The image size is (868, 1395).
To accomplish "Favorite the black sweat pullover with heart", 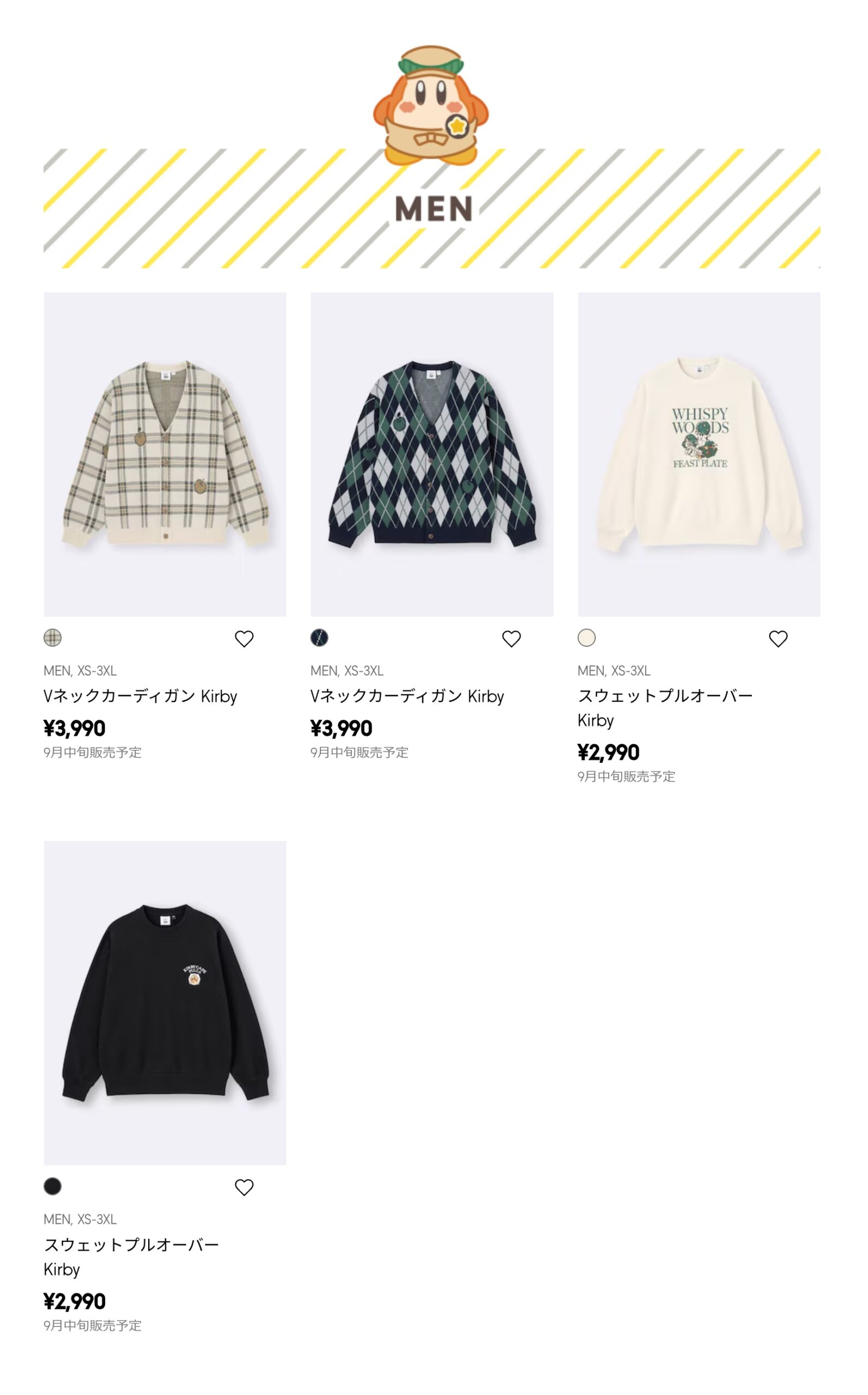I will pos(244,1187).
